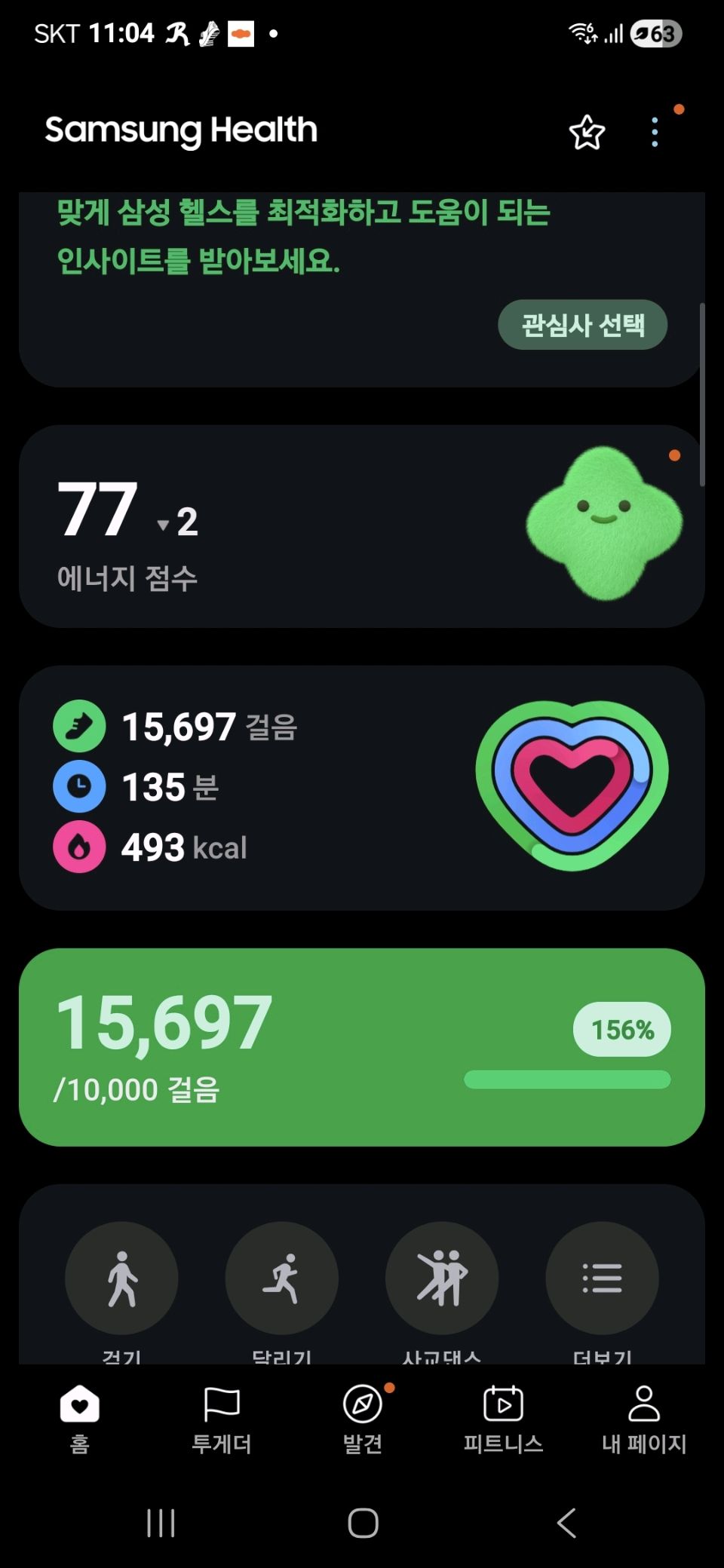Screen dimensions: 724x1568
Task: Open the 에너지 점수 card
Action: coord(362,526)
